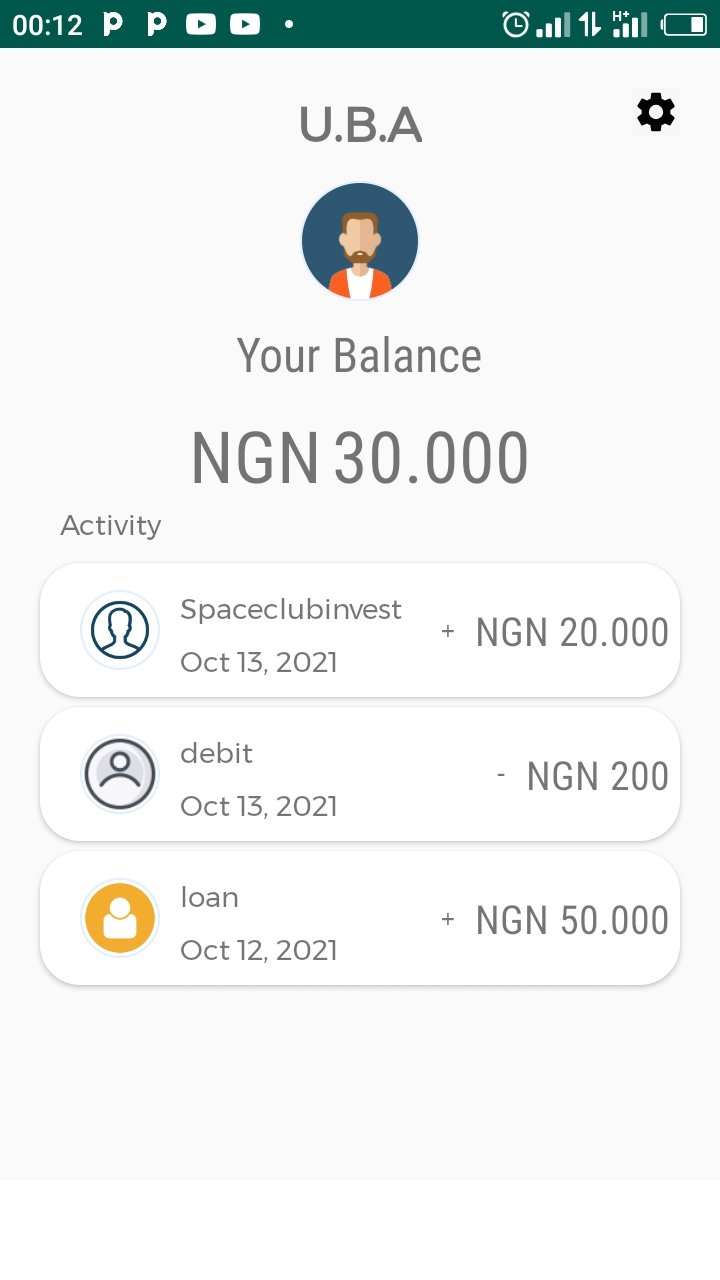
Task: Tap the profile avatar picture
Action: pos(360,241)
